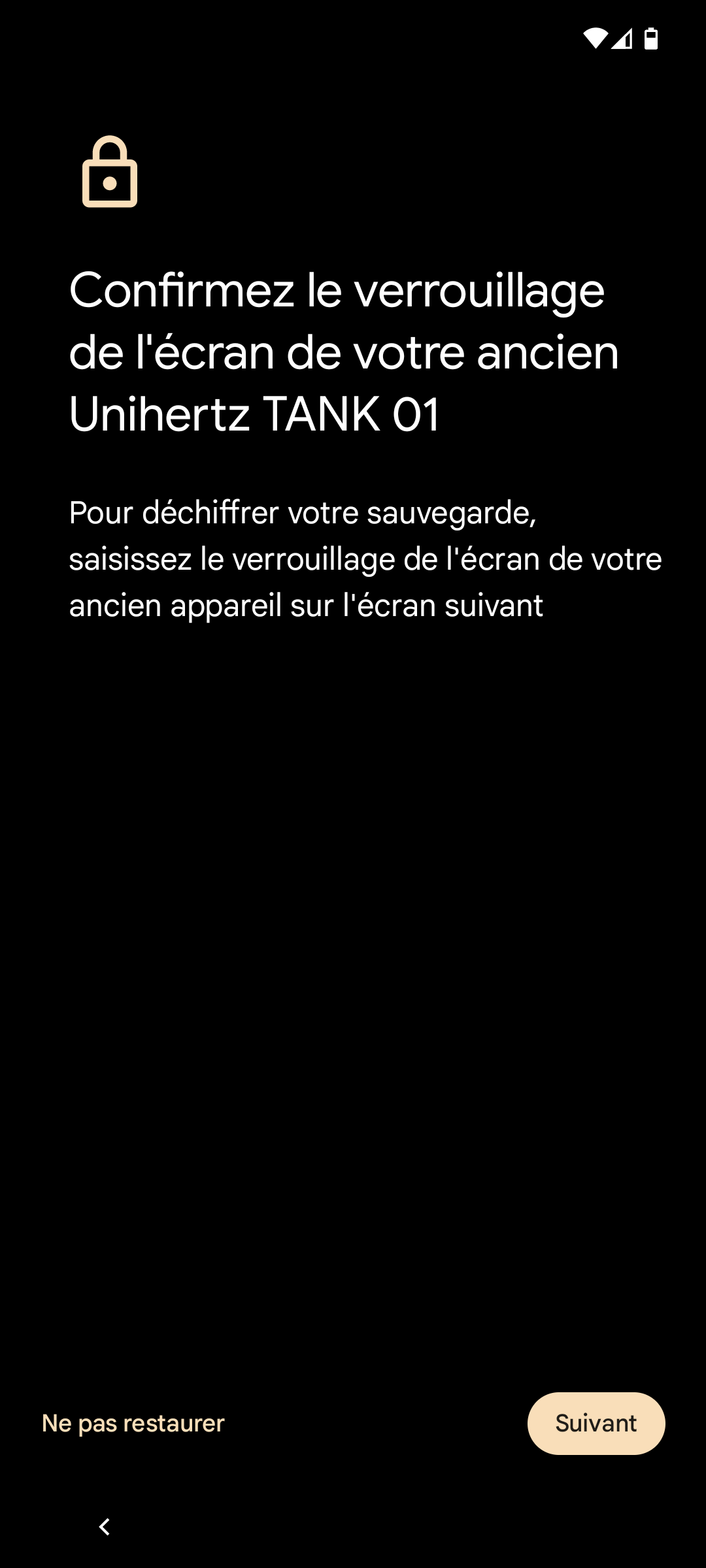Viewport: 706px width, 1568px height.
Task: Go back with the navigation arrow
Action: [x=105, y=1527]
